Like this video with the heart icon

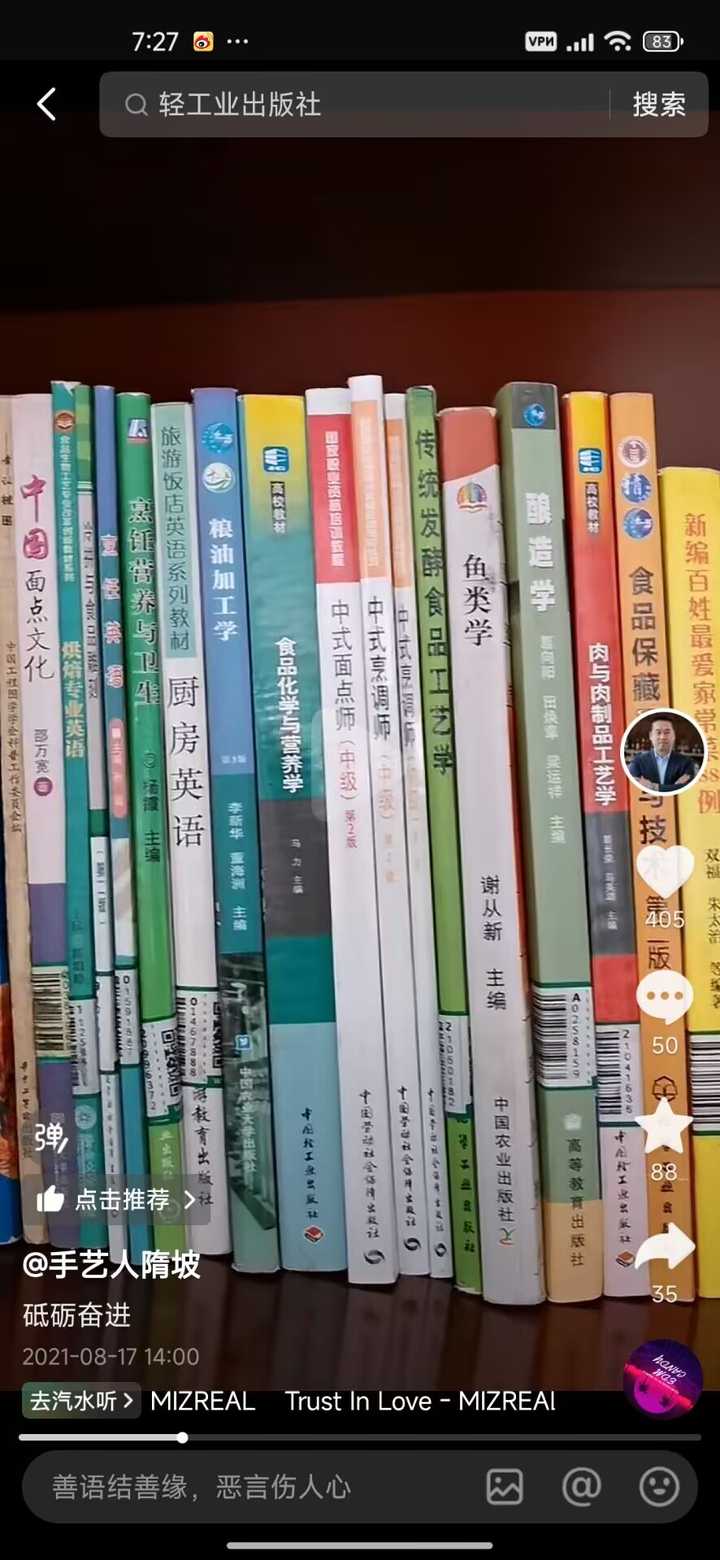pos(664,872)
